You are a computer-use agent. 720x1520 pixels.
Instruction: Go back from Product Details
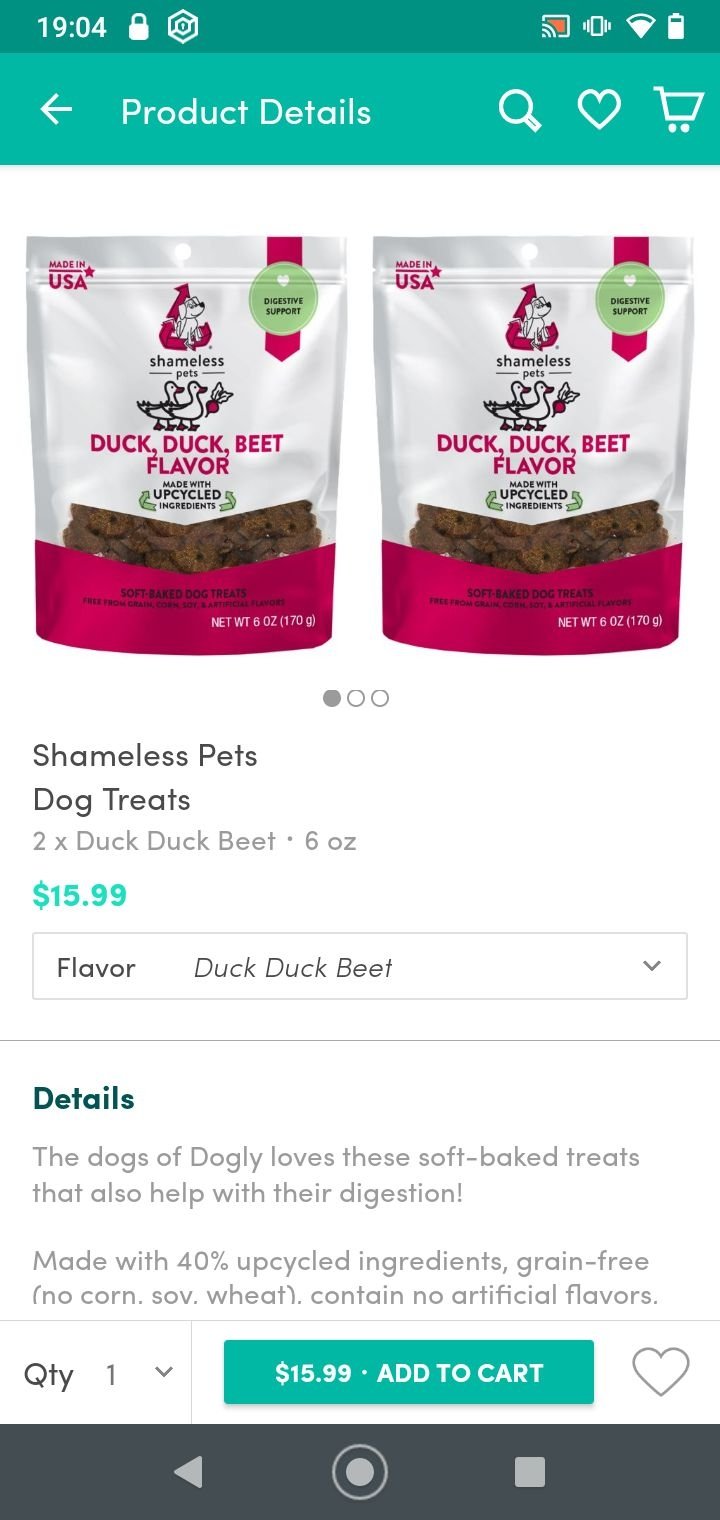57,111
